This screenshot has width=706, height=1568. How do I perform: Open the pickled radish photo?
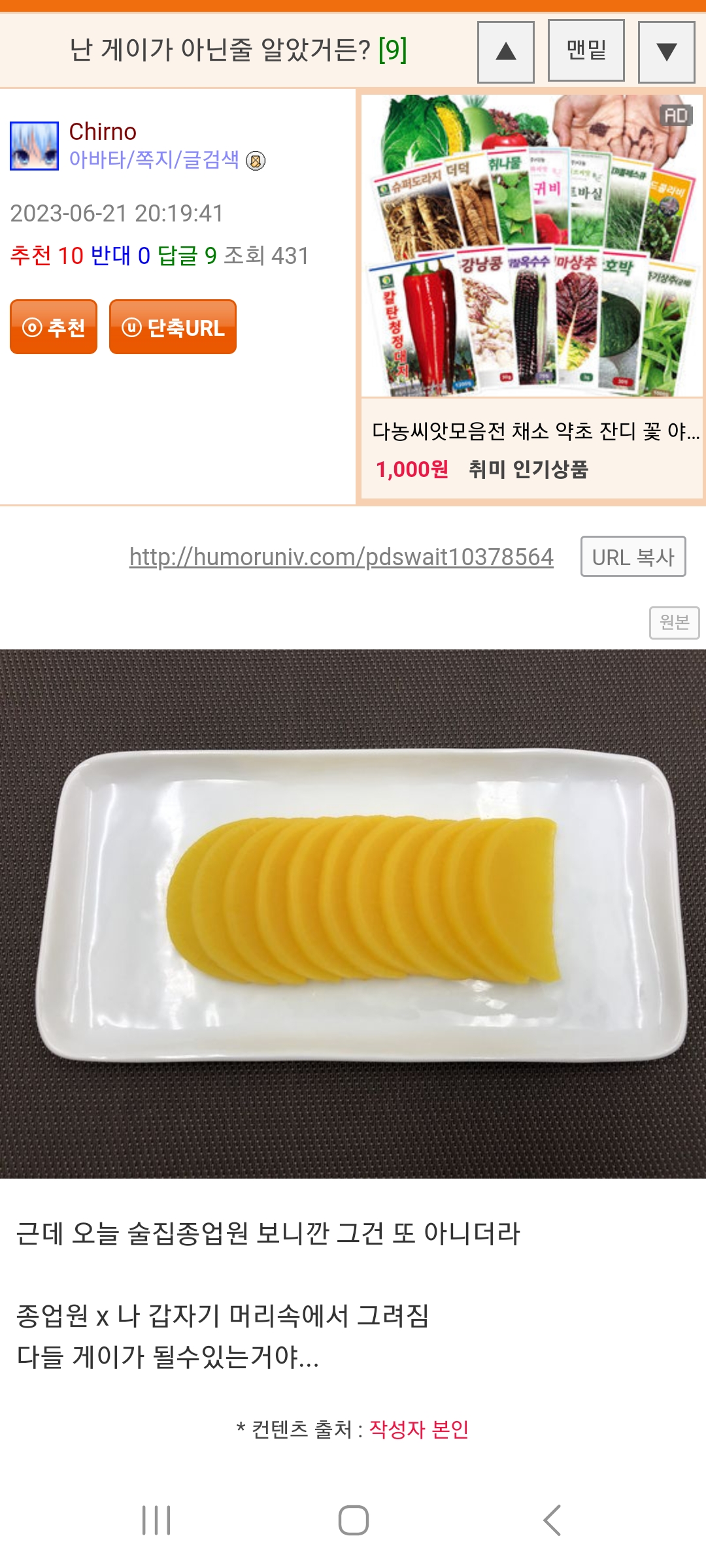[x=353, y=913]
